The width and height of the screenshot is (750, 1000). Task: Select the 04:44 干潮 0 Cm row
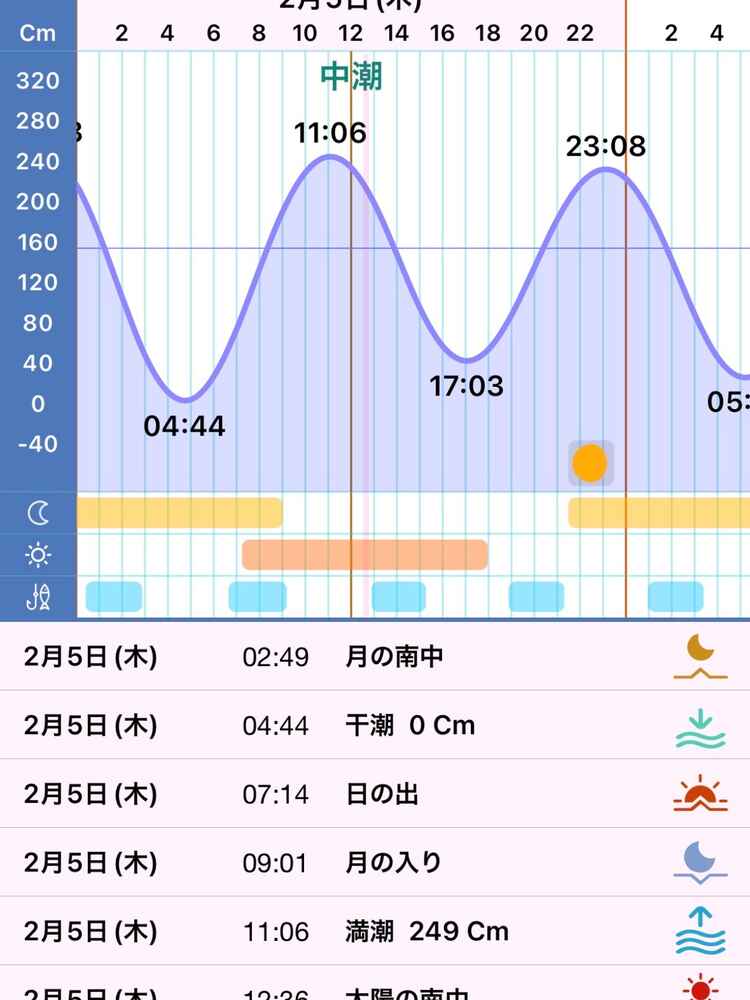[x=375, y=725]
